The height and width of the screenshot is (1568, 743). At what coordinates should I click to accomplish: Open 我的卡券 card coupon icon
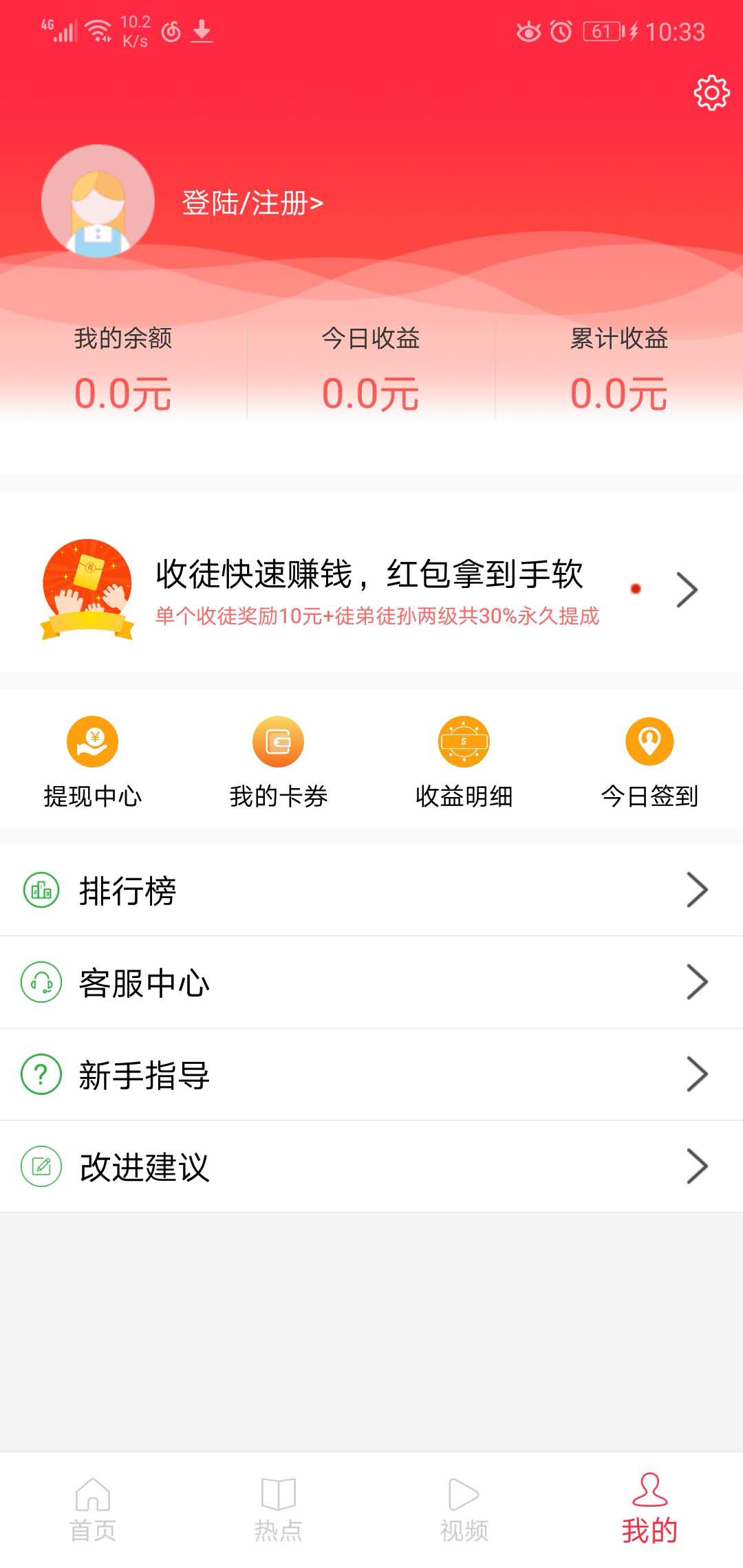click(278, 741)
